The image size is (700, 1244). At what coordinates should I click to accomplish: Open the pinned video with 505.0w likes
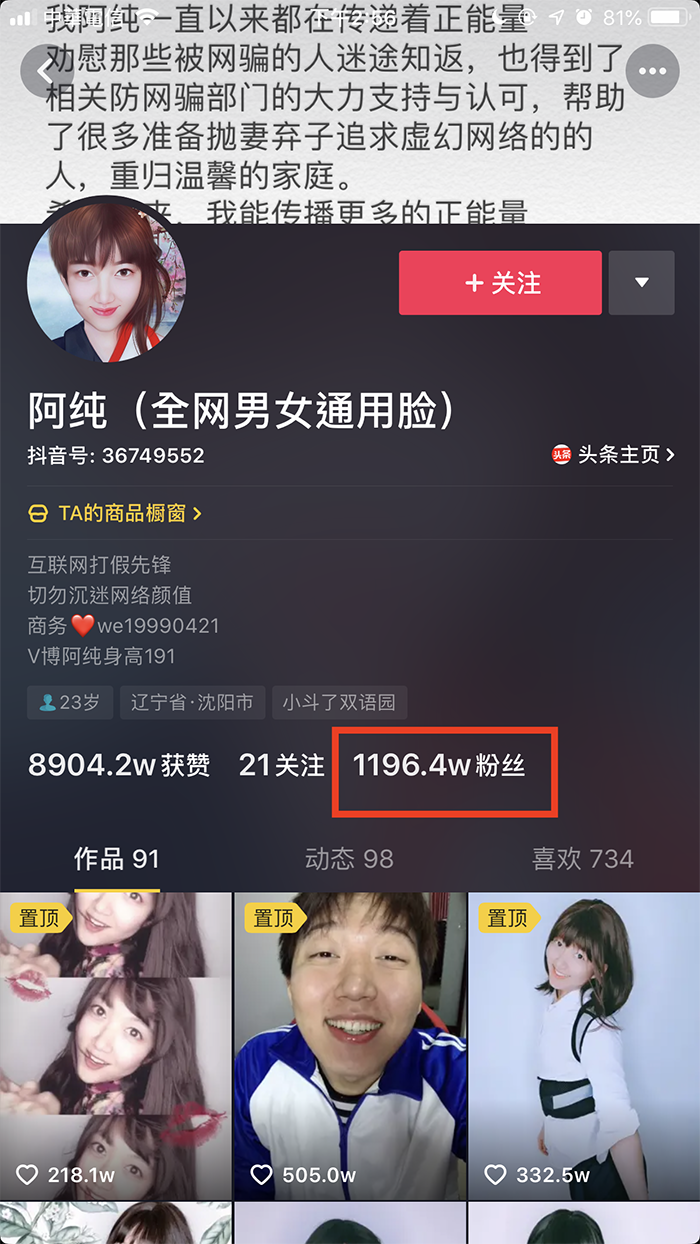coord(350,1040)
